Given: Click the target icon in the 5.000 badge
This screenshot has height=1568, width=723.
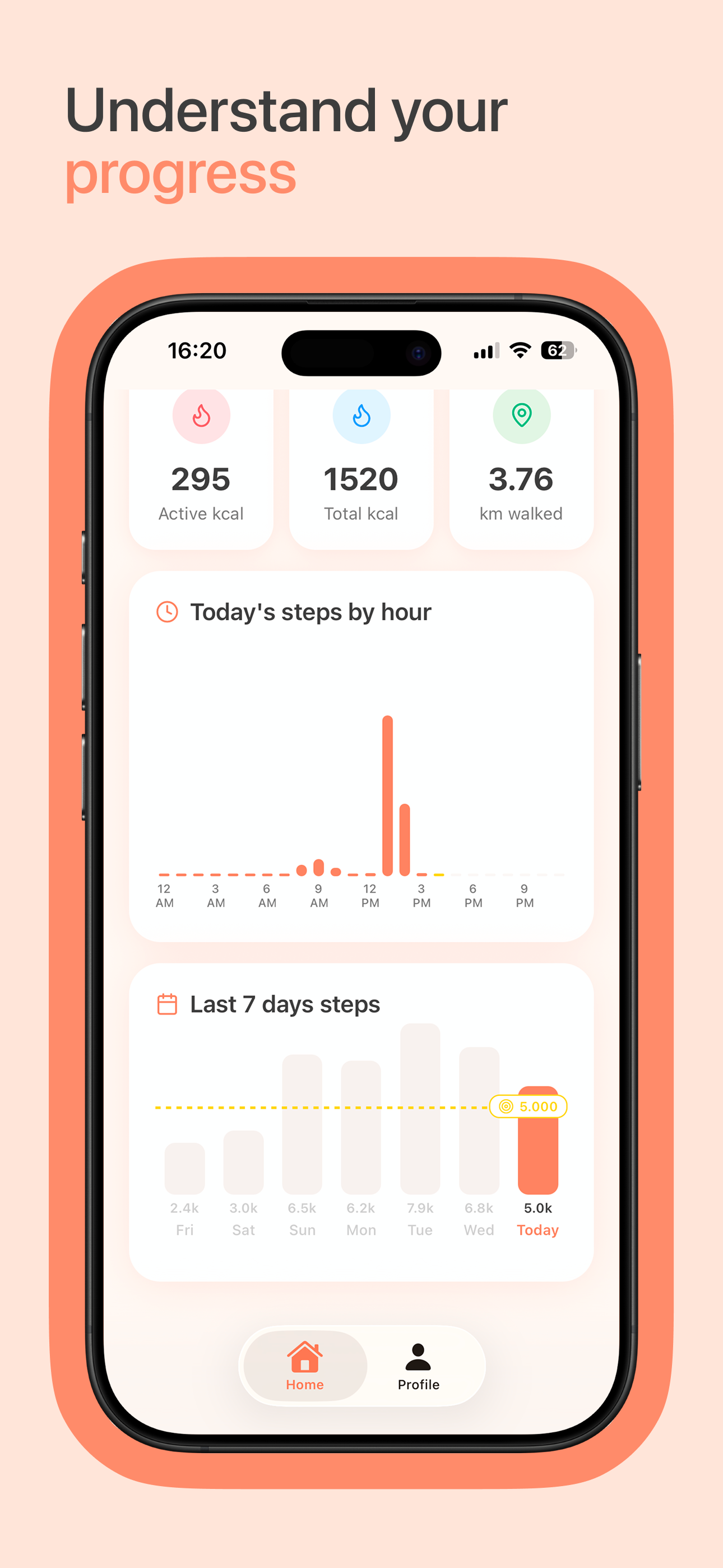Looking at the screenshot, I should pos(507,1106).
